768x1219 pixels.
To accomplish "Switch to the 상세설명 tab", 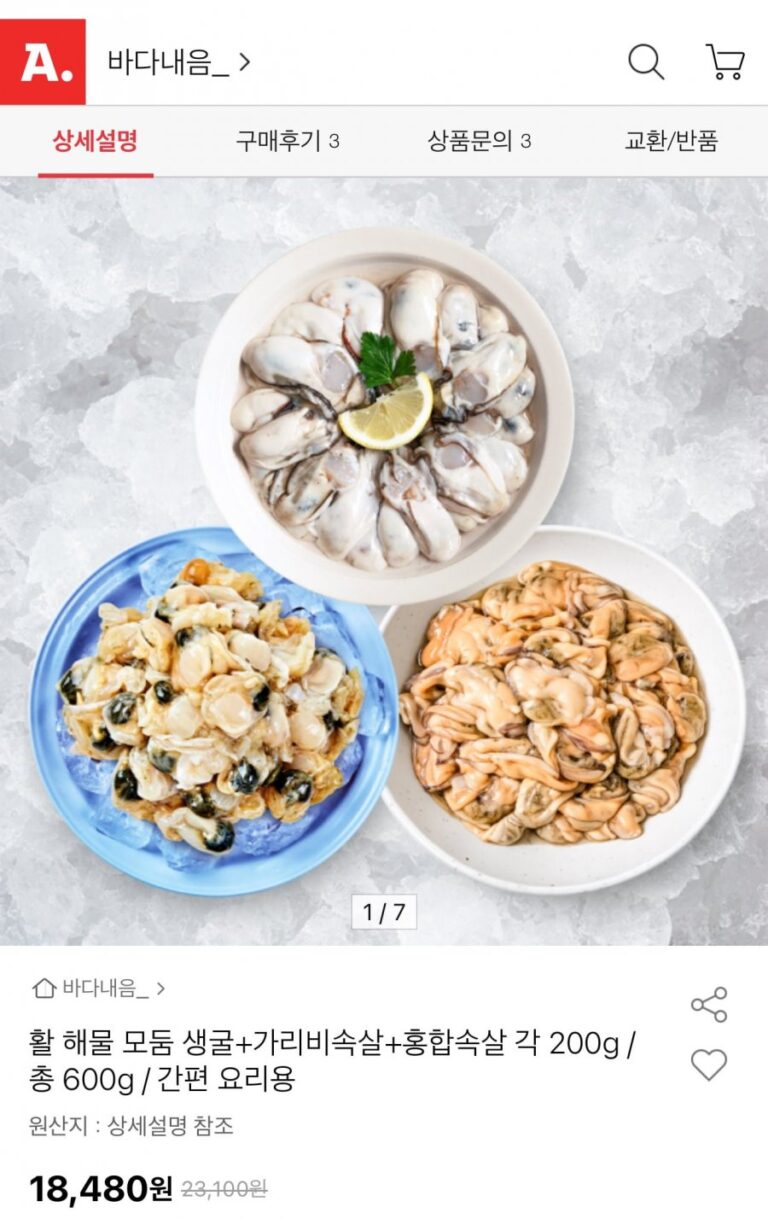I will point(95,141).
